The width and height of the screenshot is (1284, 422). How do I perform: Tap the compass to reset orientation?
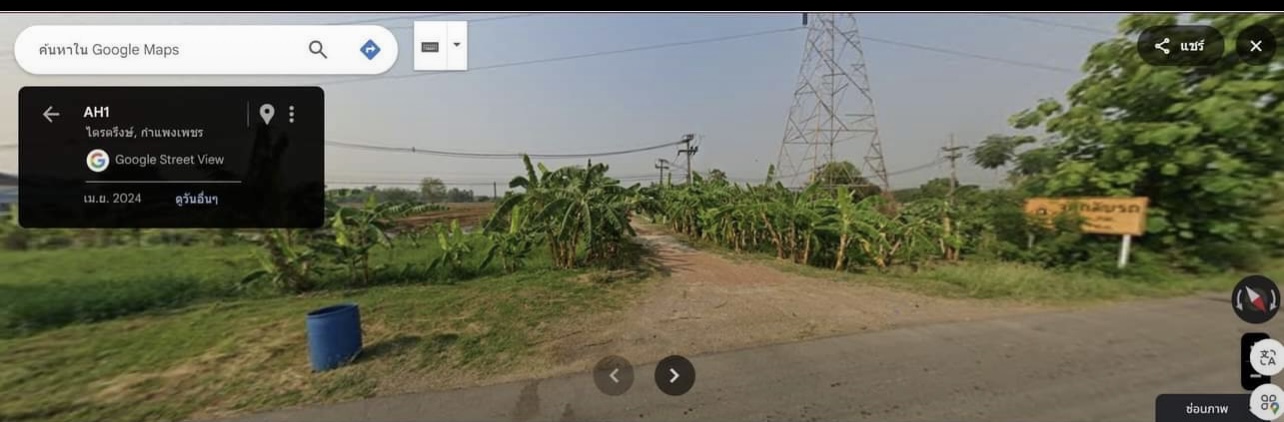coord(1255,299)
